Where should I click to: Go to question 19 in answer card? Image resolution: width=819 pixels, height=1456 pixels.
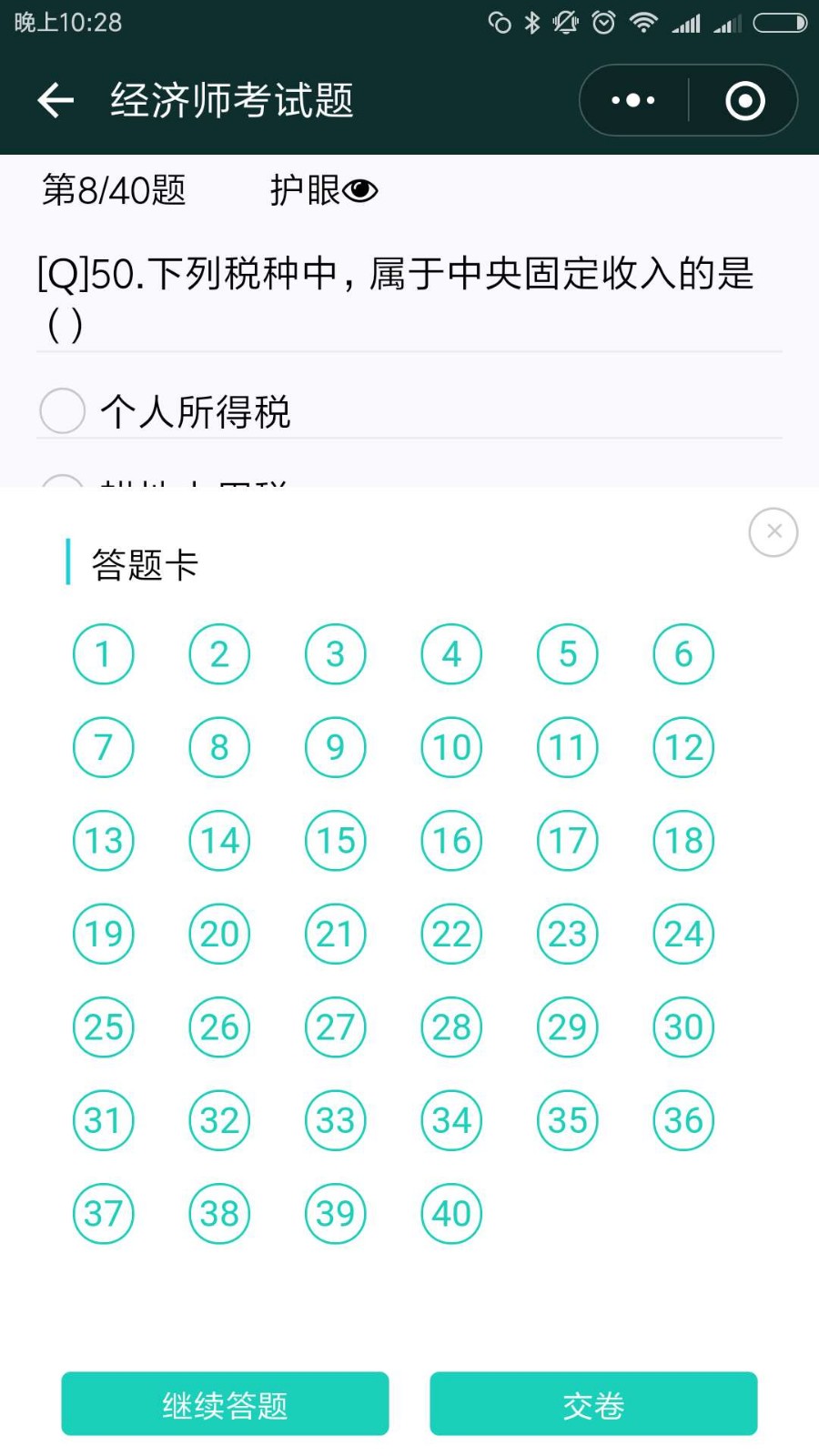(x=104, y=934)
